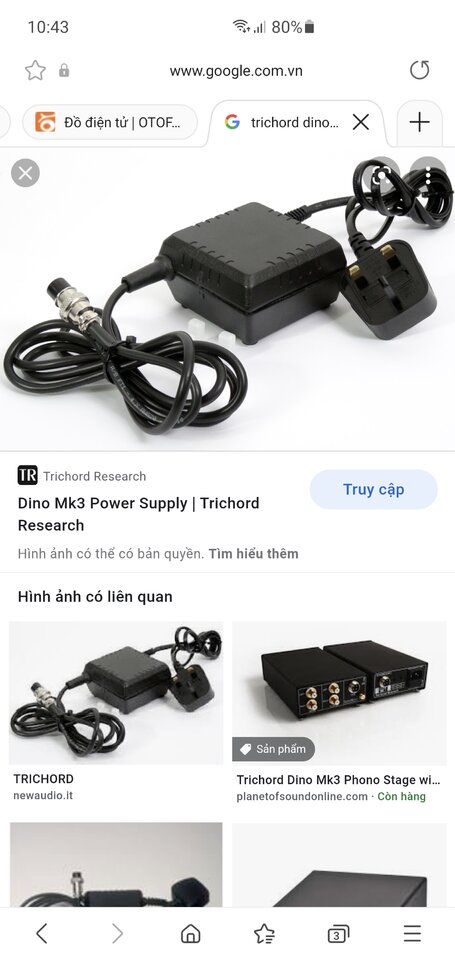Open Dino Mk3 Power Supply title link
The width and height of the screenshot is (455, 960).
[138, 514]
